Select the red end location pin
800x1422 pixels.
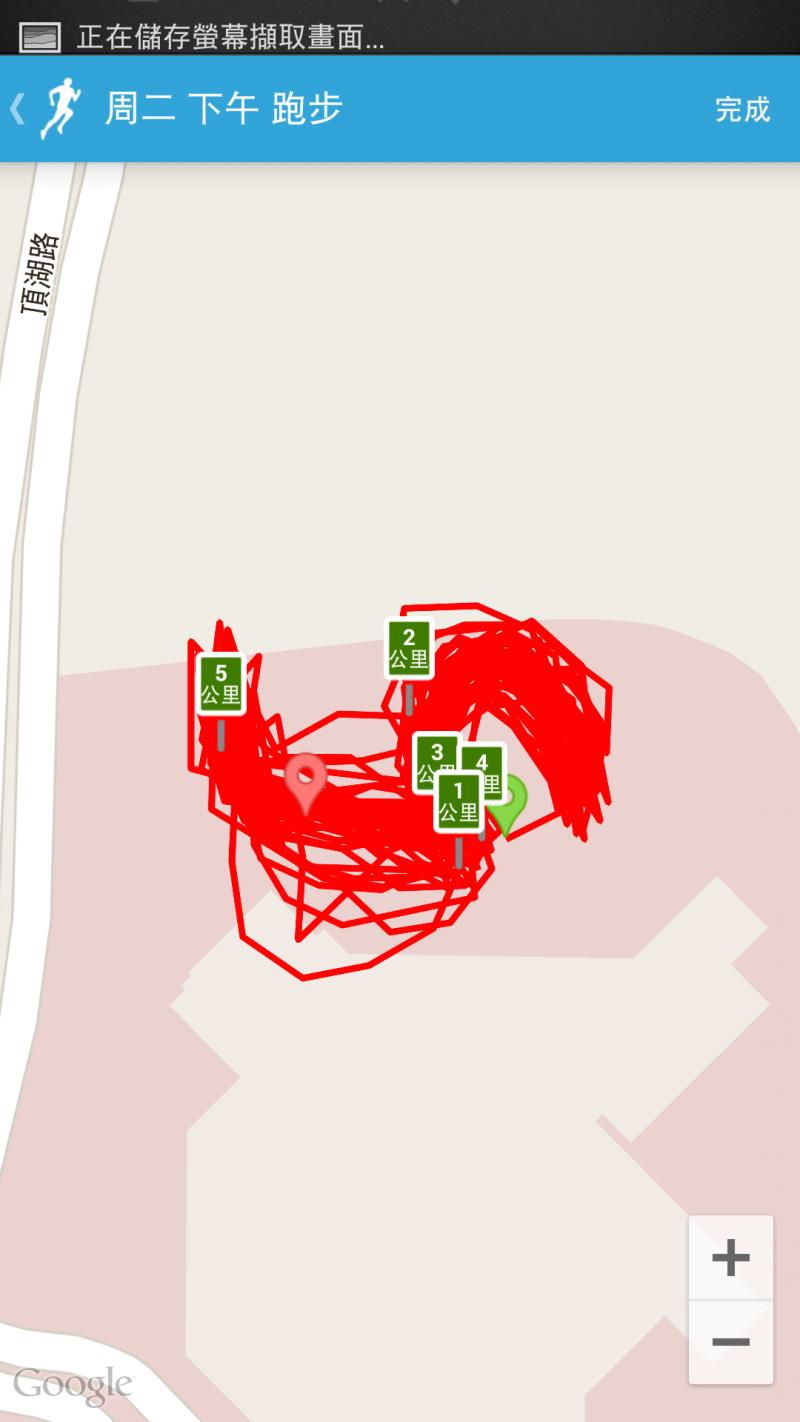305,779
